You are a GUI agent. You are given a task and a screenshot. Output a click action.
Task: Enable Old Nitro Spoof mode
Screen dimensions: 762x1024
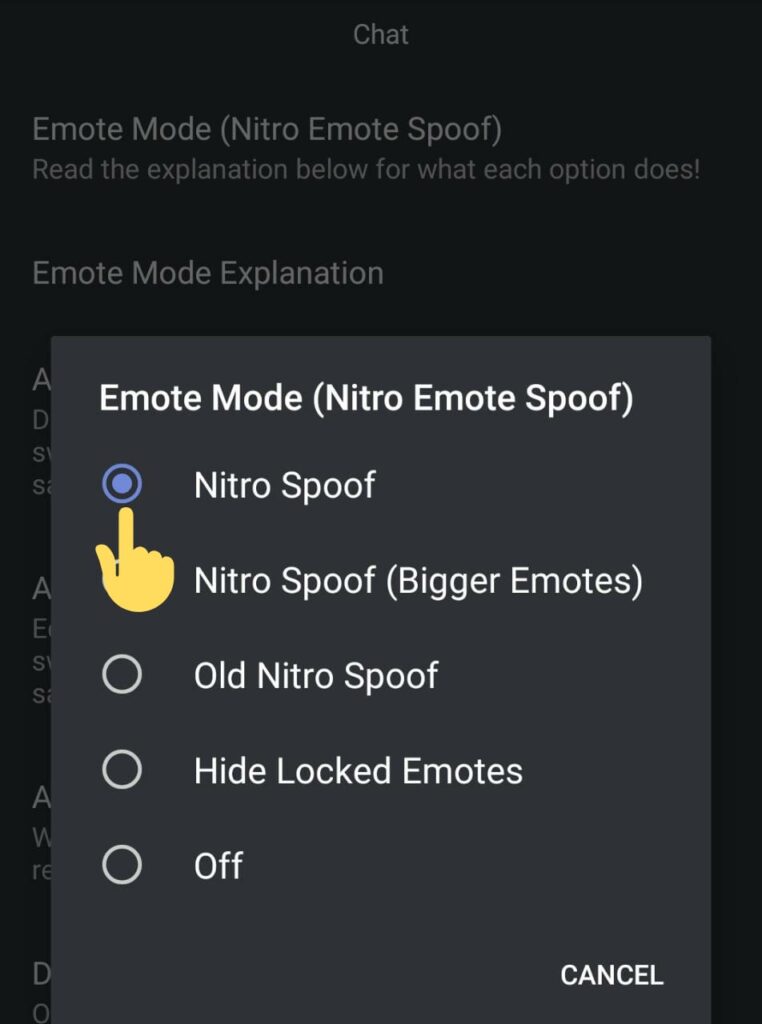tap(316, 675)
